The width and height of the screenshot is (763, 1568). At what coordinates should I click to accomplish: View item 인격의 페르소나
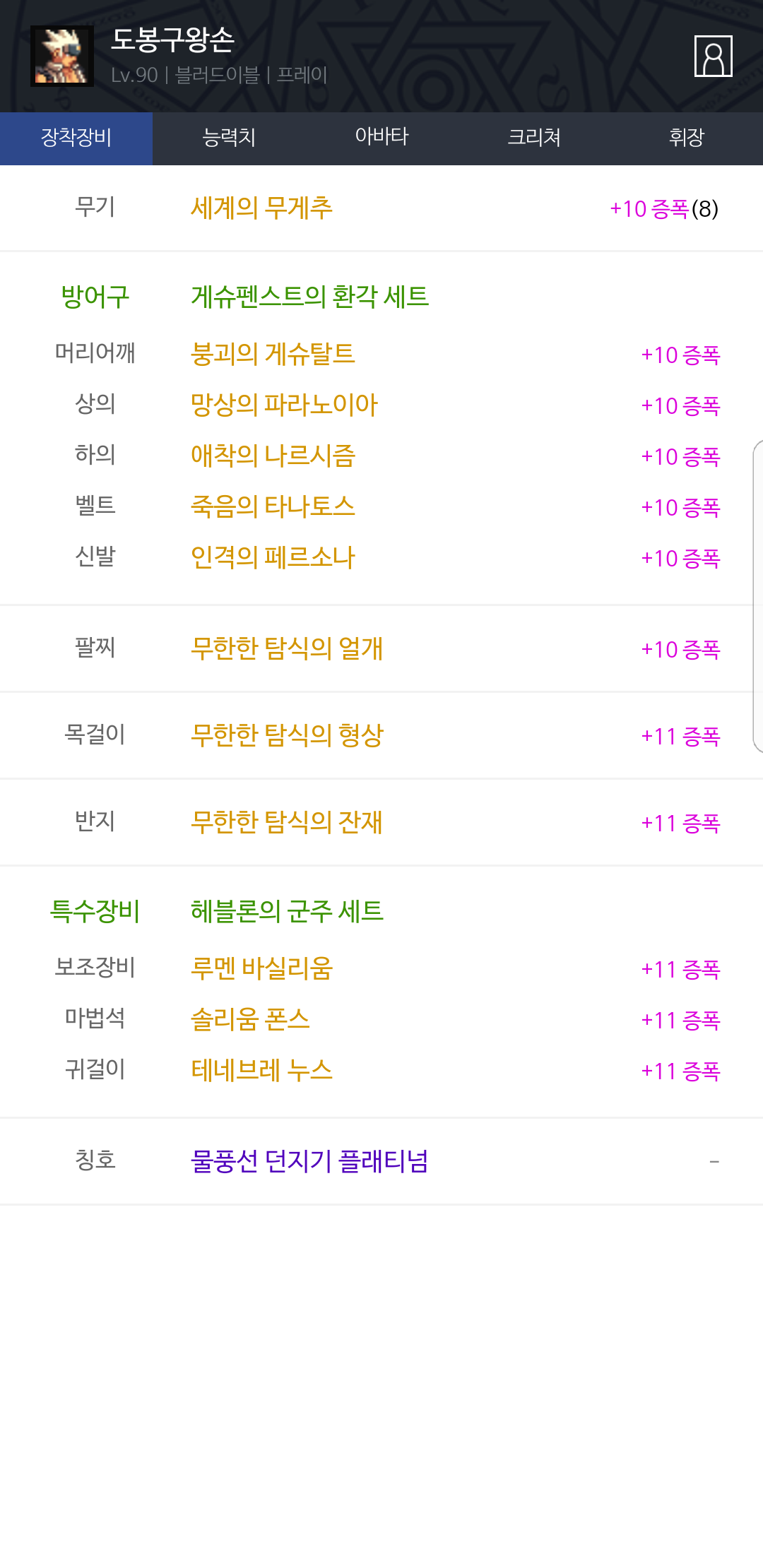pos(273,557)
